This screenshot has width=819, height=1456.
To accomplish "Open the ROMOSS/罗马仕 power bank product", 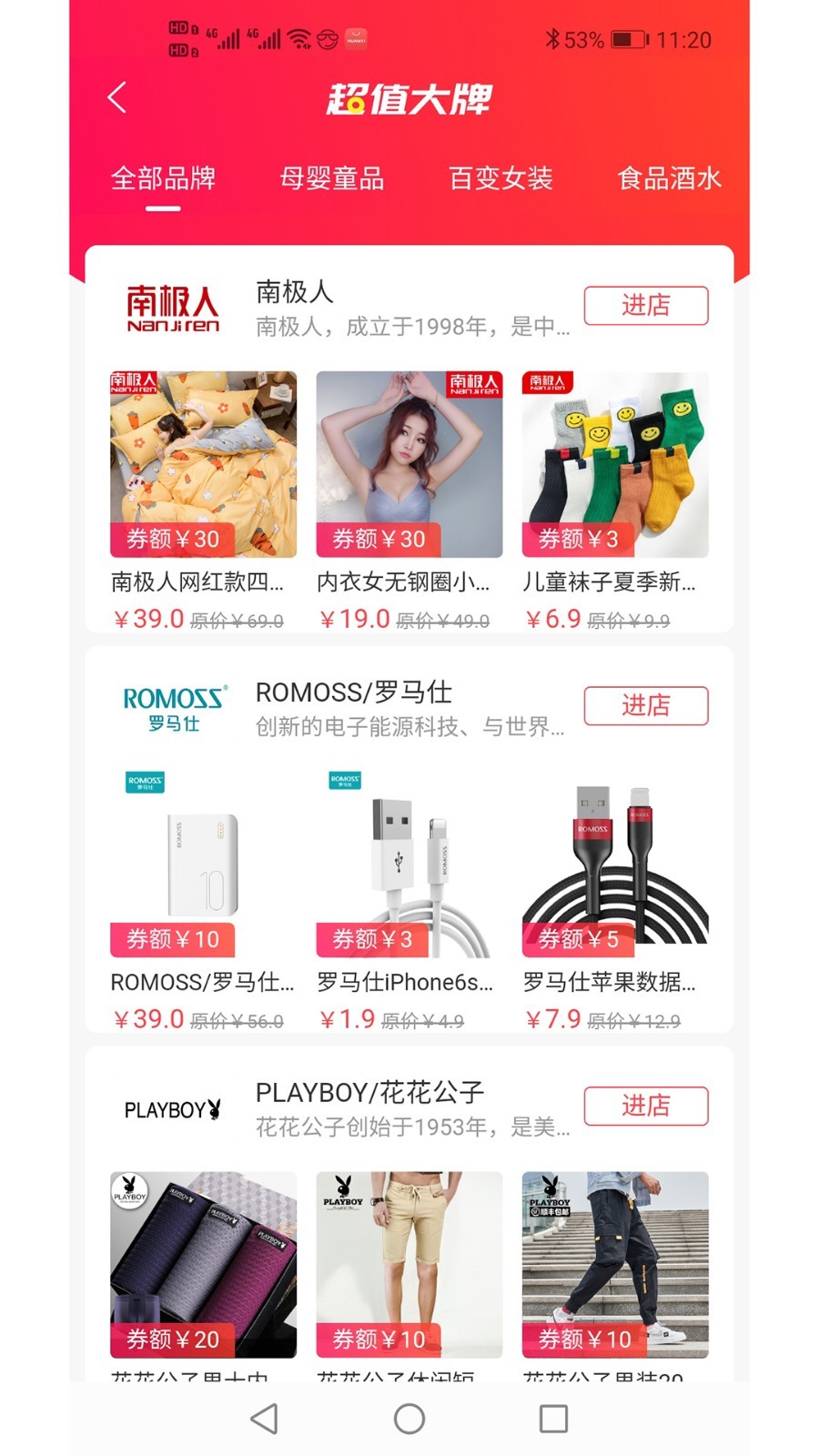I will coord(203,864).
